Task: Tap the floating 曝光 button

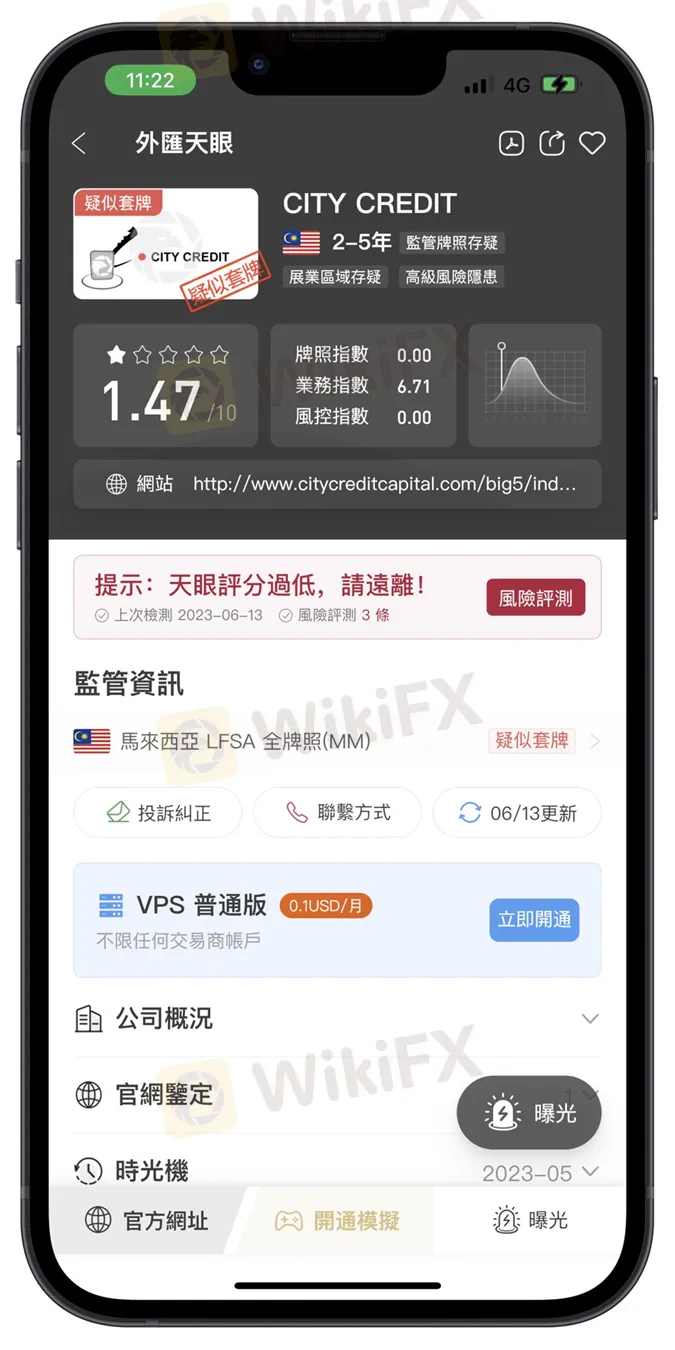Action: tap(529, 1112)
